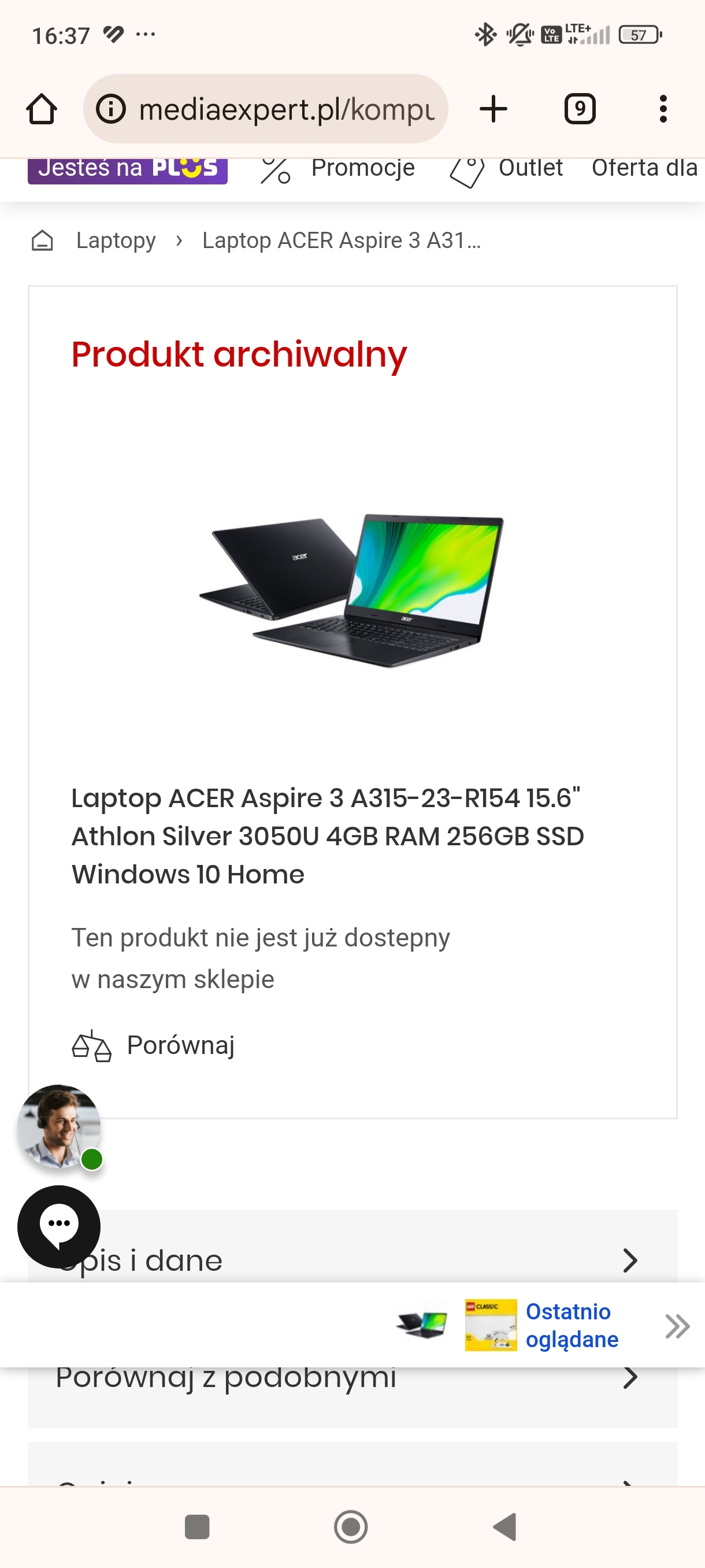Open the browser overflow menu

coord(662,109)
